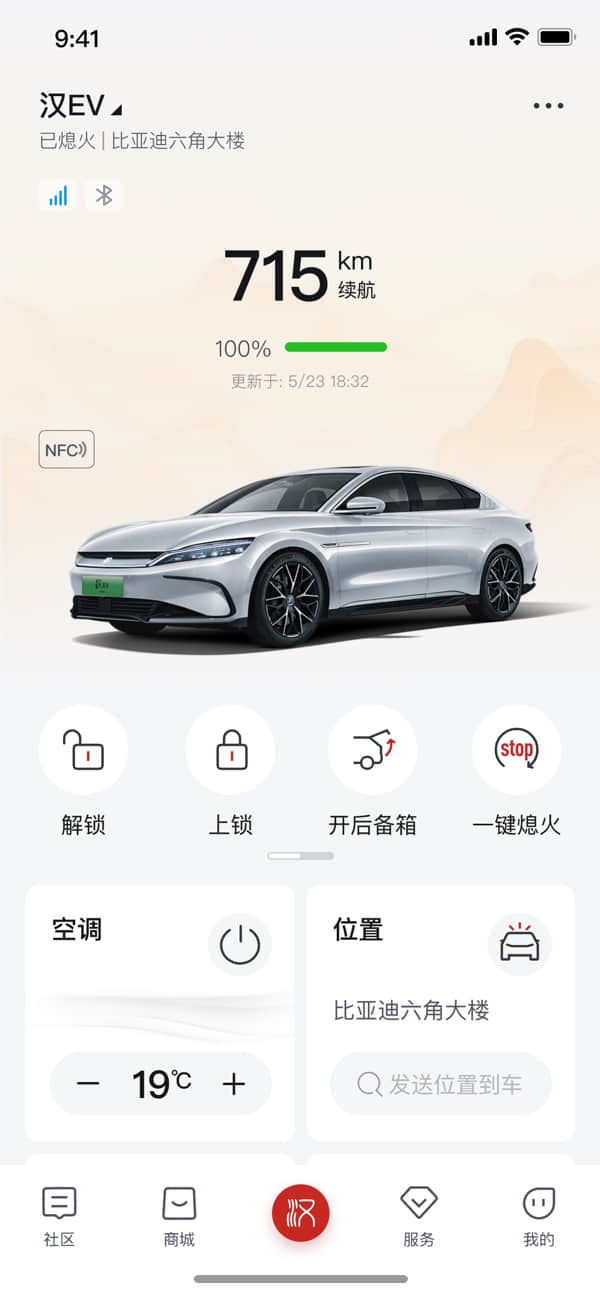Select the center red 汉 tab
This screenshot has height=1298, width=600.
coord(300,1212)
